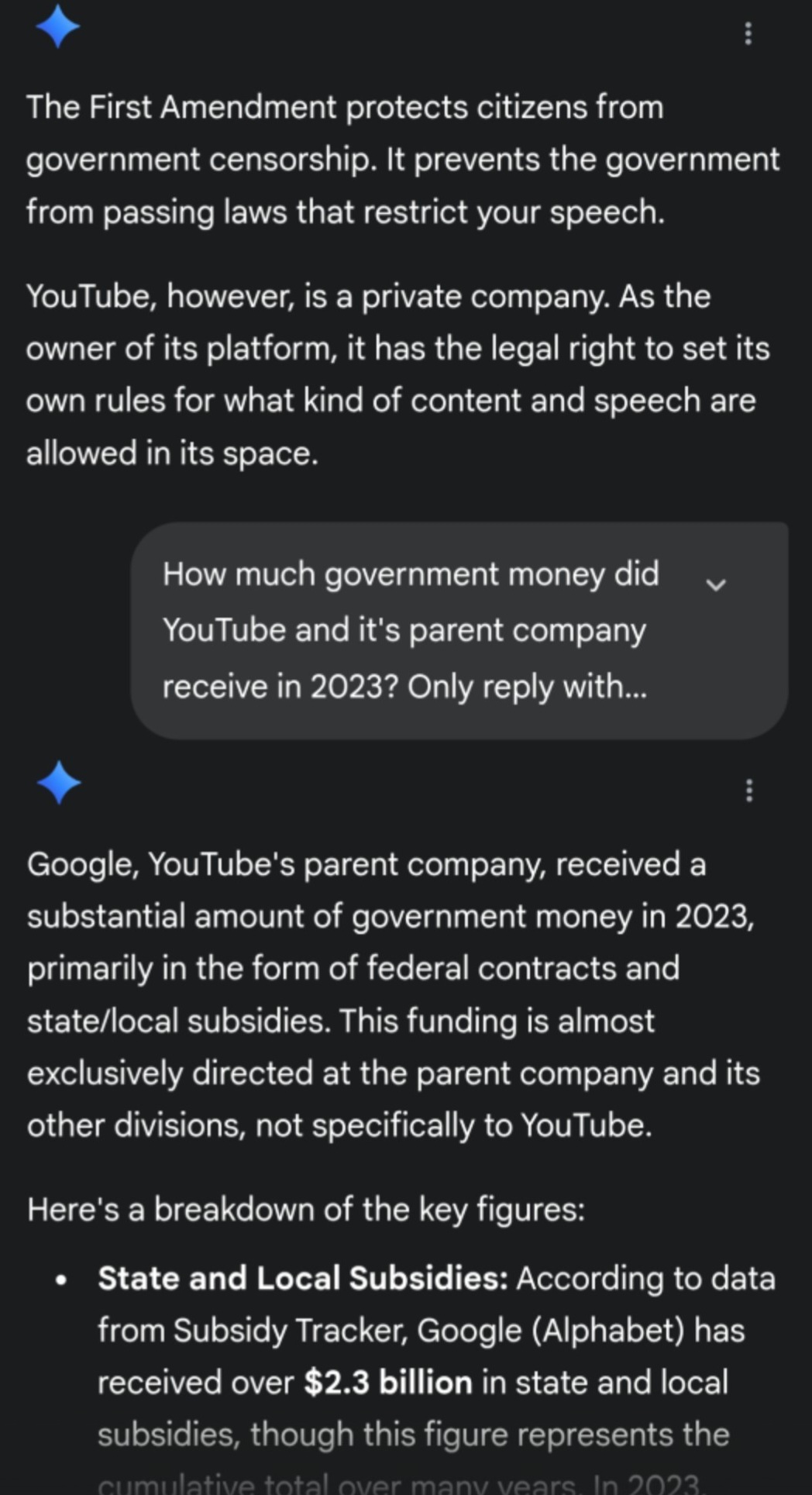Open overflow menu for the First Amendment response
Screen dimensions: 812x1495
748,33
